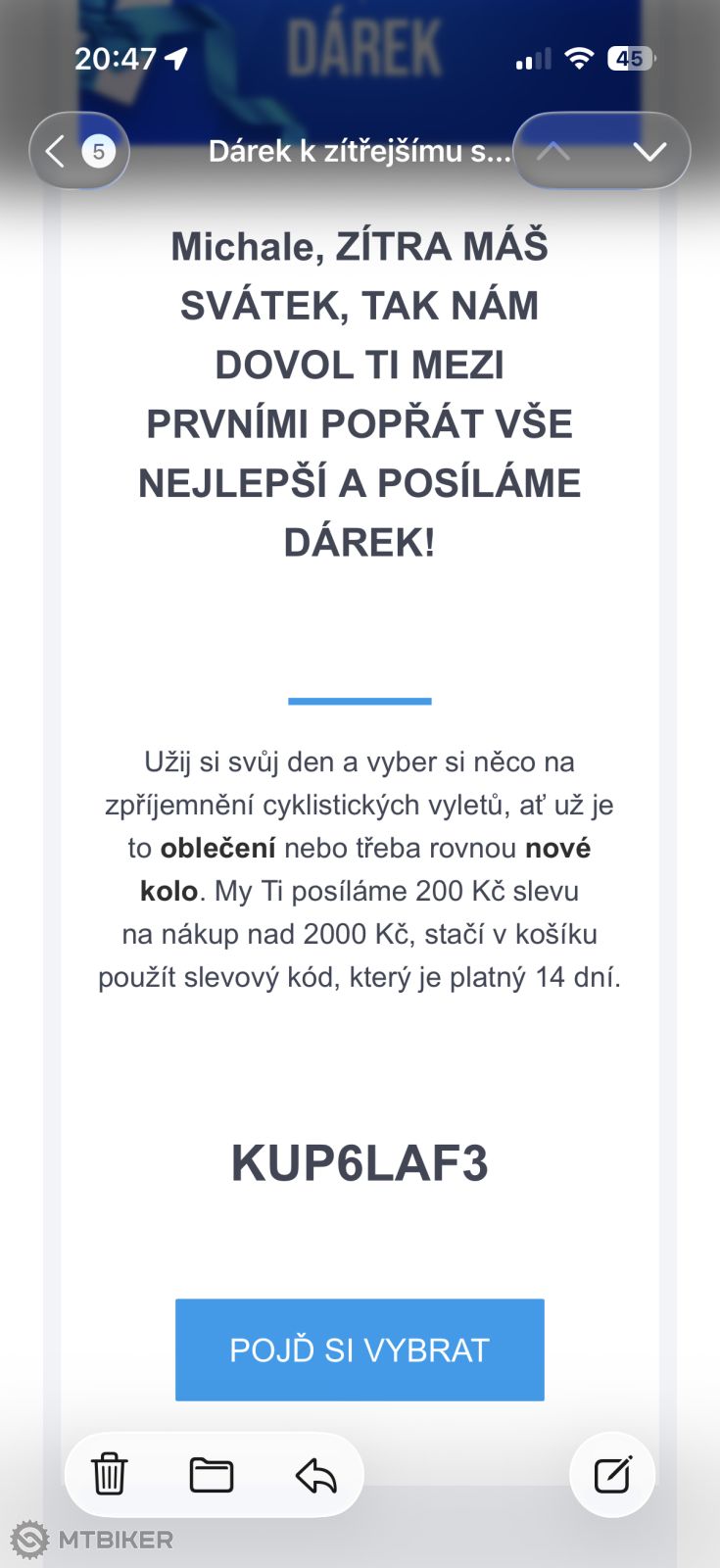Reply to this email

pos(315,1474)
